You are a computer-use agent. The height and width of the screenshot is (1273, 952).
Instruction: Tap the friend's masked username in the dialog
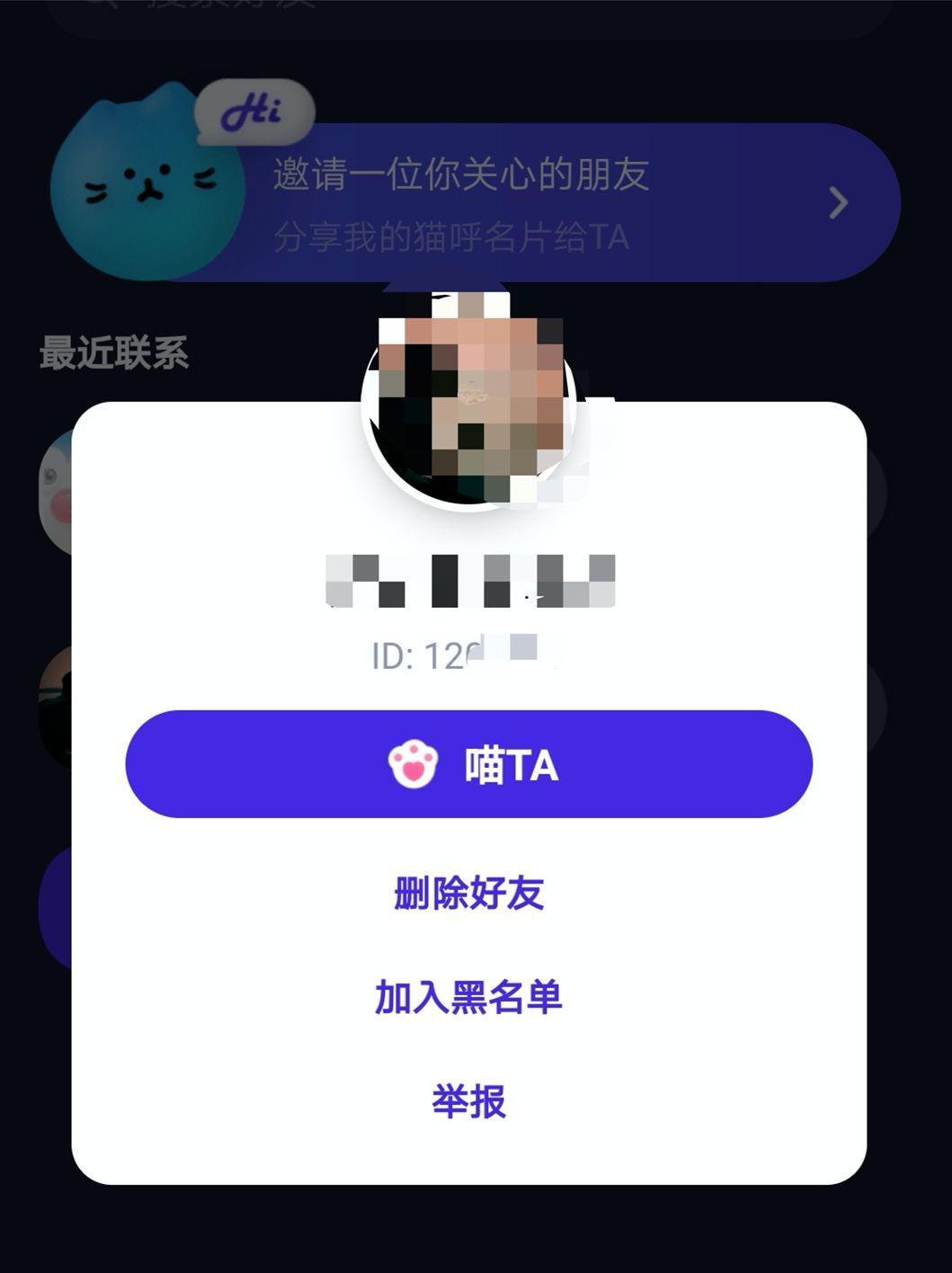pos(472,580)
